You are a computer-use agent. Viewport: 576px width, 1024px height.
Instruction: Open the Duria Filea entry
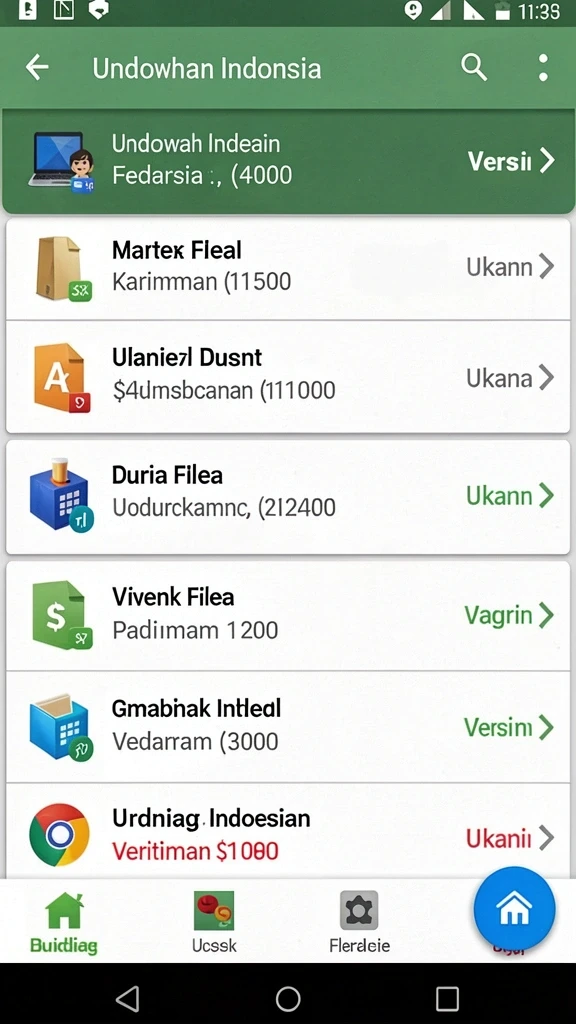tap(288, 497)
